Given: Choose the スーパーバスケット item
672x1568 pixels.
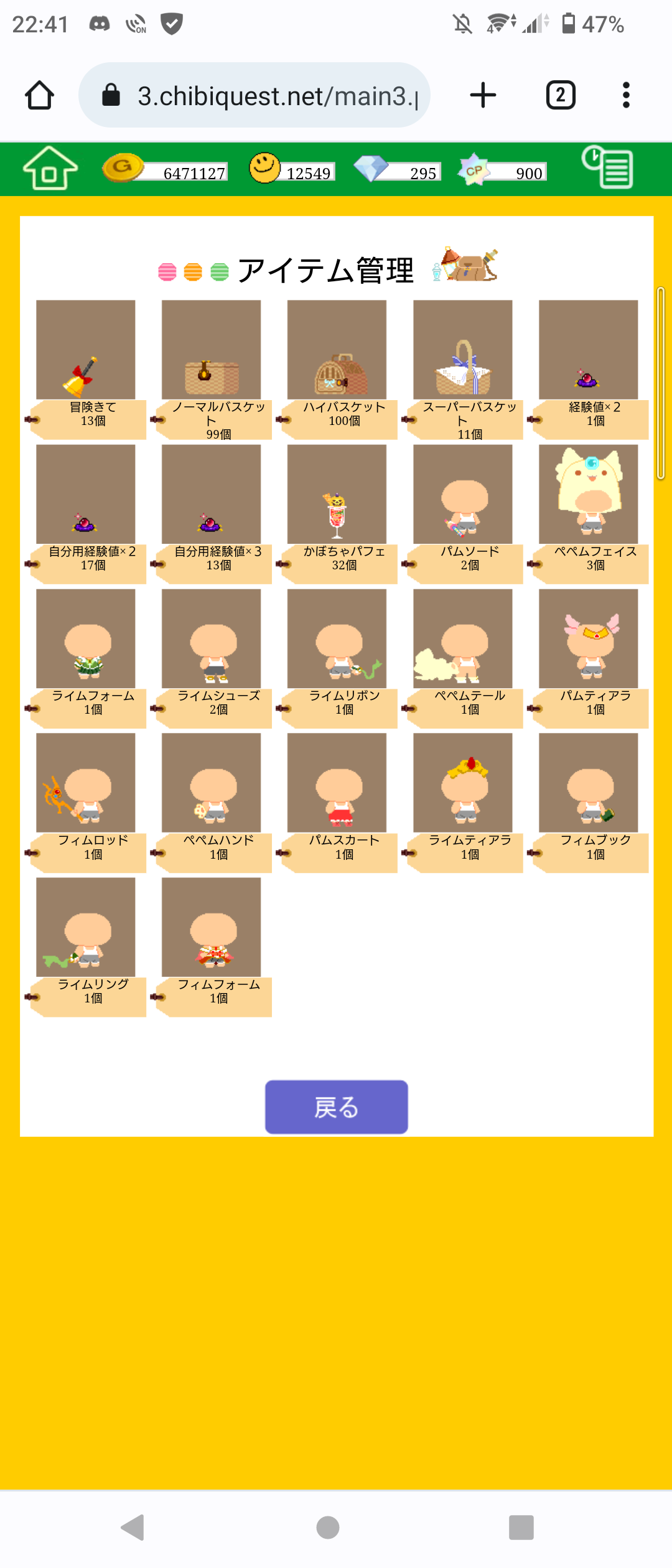Looking at the screenshot, I should 462,351.
